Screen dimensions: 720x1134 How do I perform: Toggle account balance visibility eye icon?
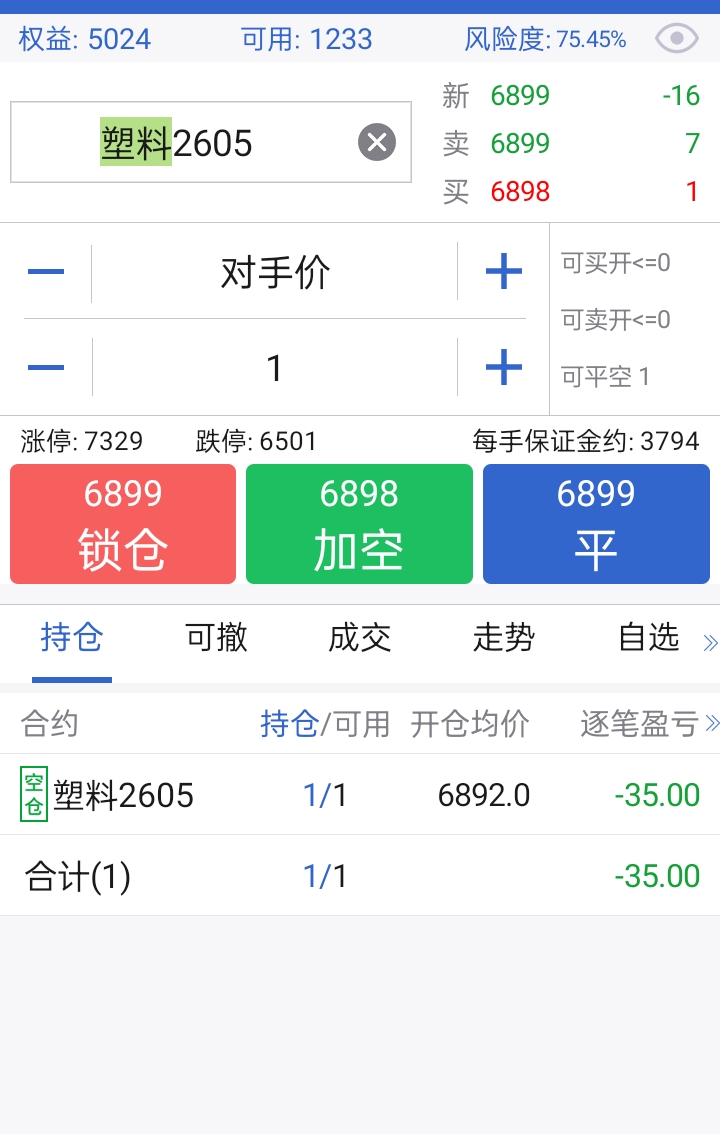[677, 39]
